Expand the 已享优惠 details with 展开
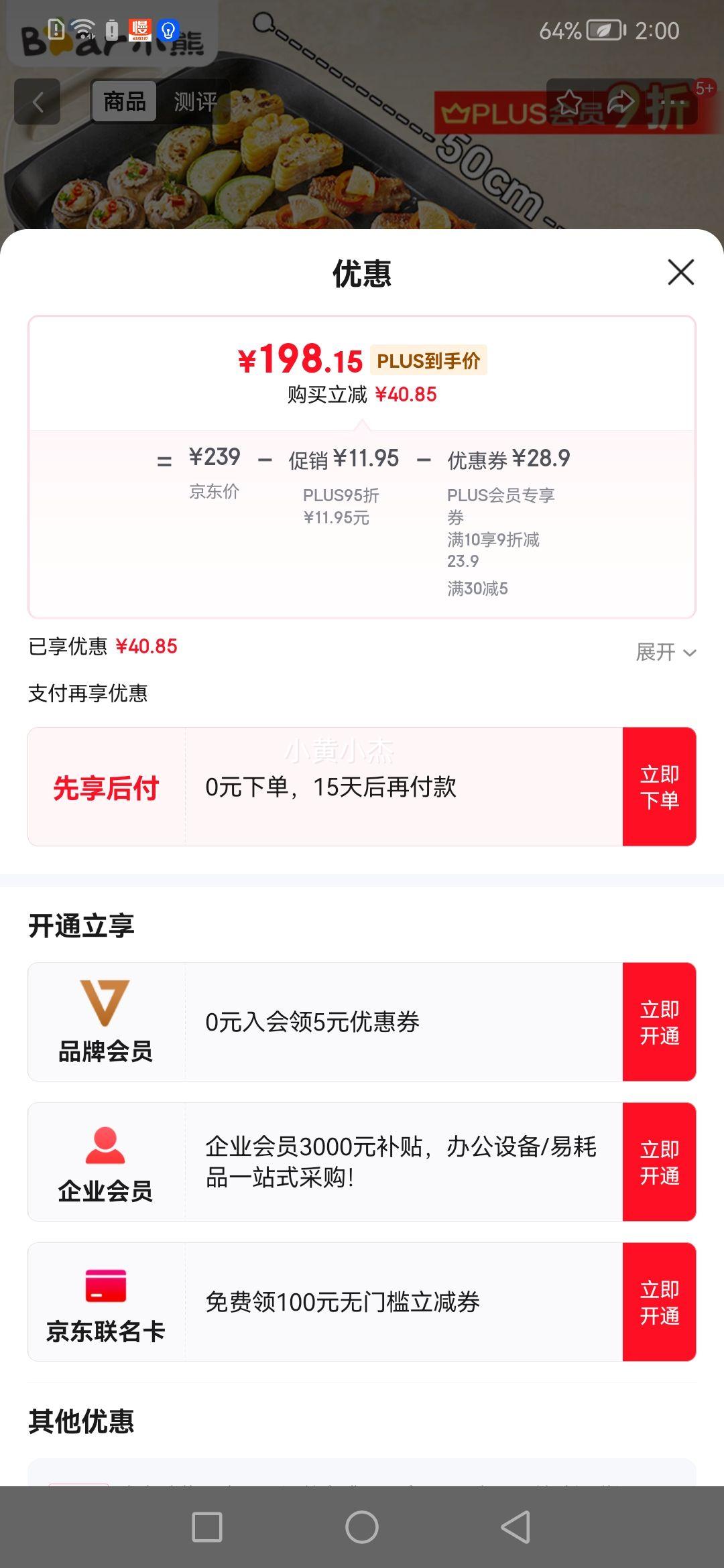Screen dimensions: 724x1568 click(666, 652)
